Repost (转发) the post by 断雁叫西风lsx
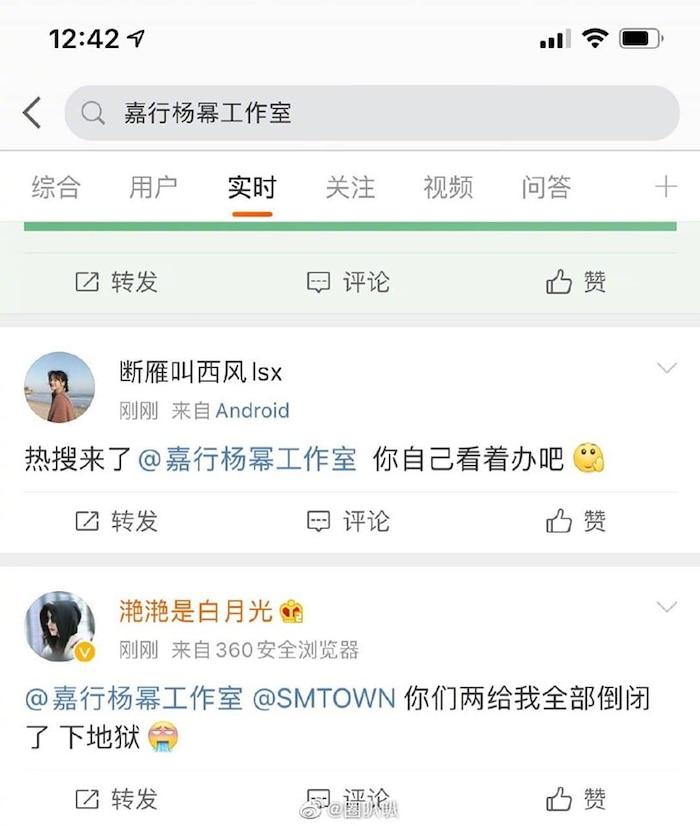Screen dimensions: 700x826 tap(117, 521)
